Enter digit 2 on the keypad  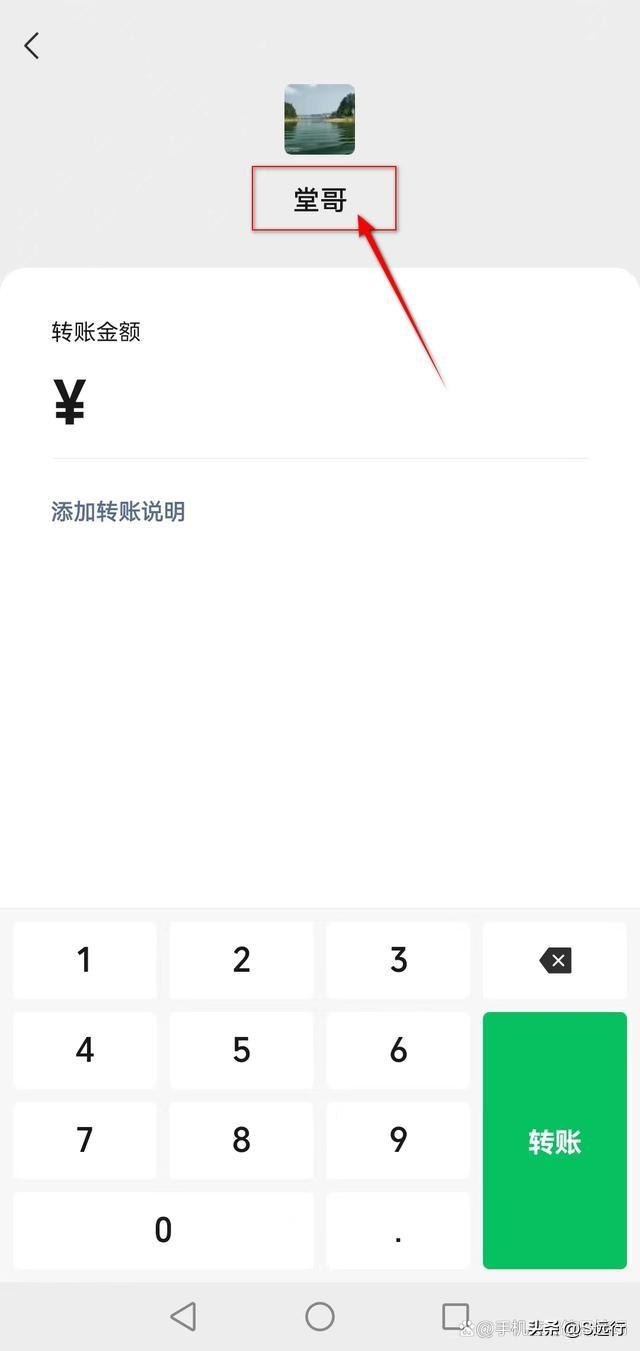click(x=241, y=960)
